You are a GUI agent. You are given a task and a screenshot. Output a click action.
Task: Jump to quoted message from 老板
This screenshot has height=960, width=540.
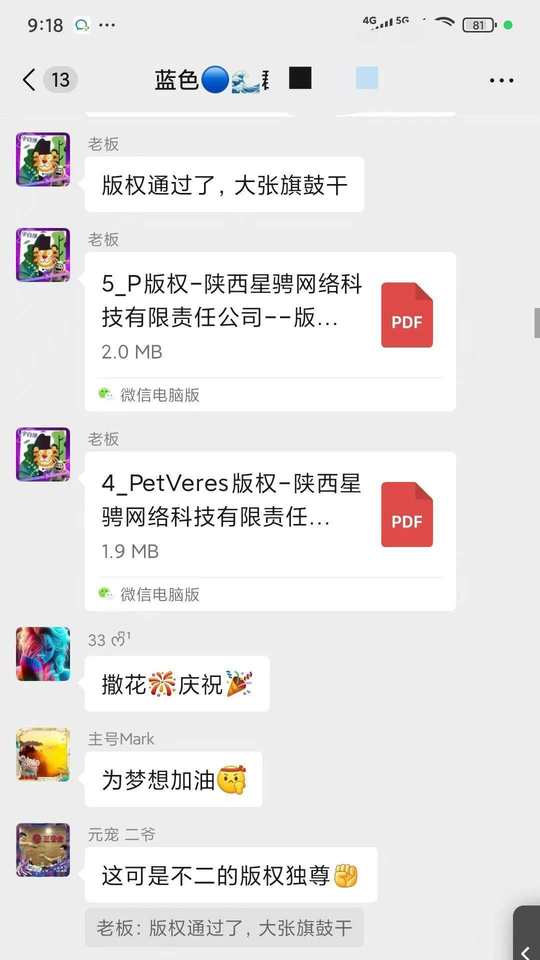[x=224, y=928]
